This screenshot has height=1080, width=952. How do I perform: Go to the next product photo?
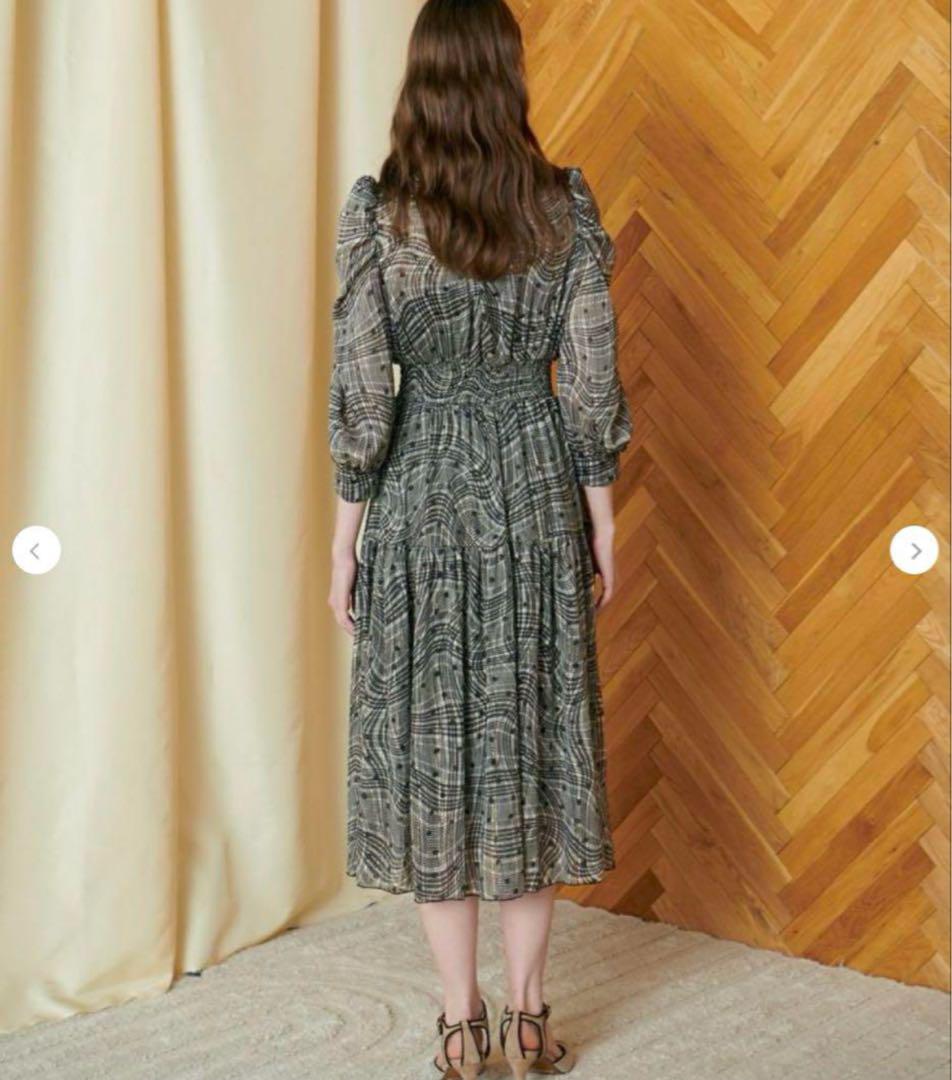tap(914, 550)
